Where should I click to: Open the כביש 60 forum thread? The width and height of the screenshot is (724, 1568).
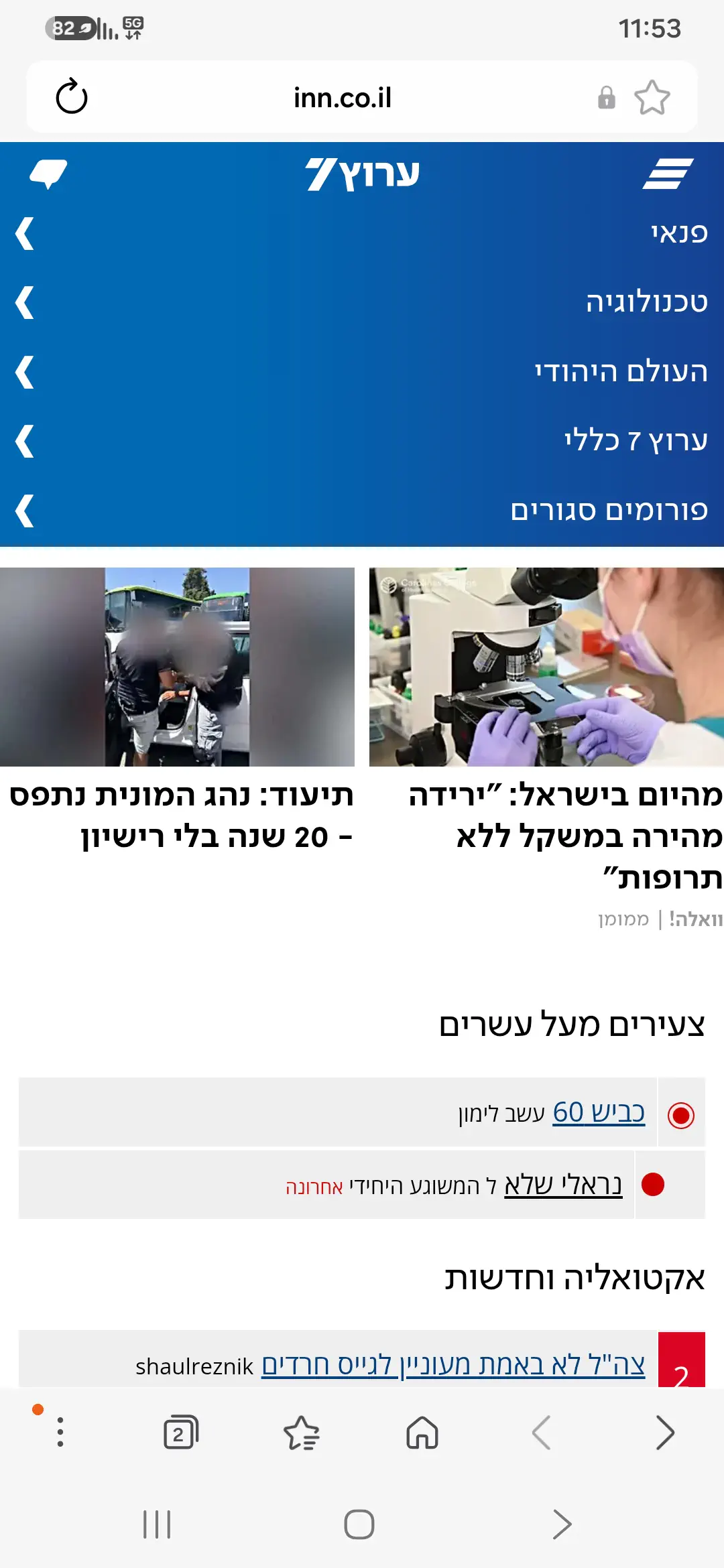(598, 1112)
